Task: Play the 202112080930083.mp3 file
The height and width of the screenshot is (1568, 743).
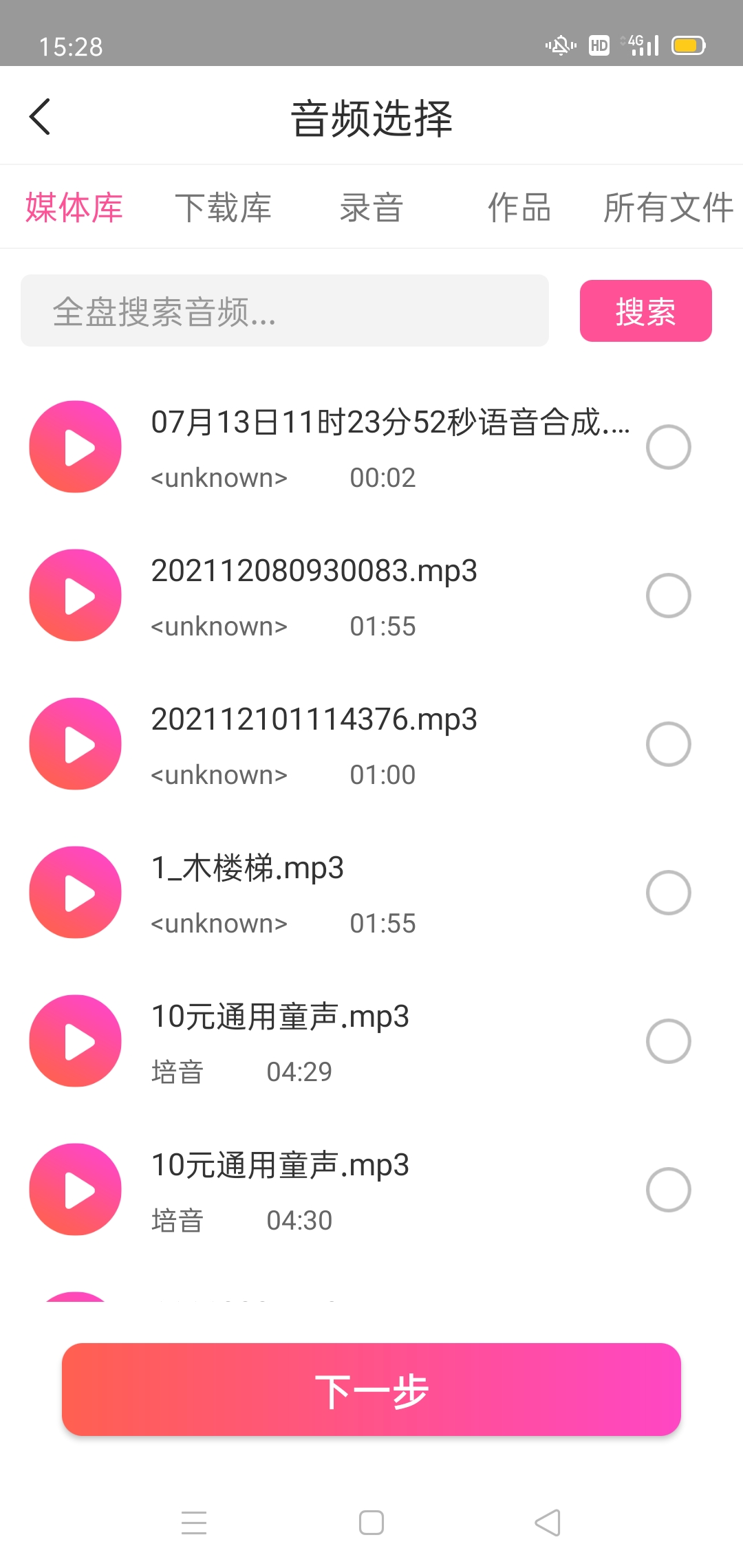Action: pyautogui.click(x=75, y=595)
